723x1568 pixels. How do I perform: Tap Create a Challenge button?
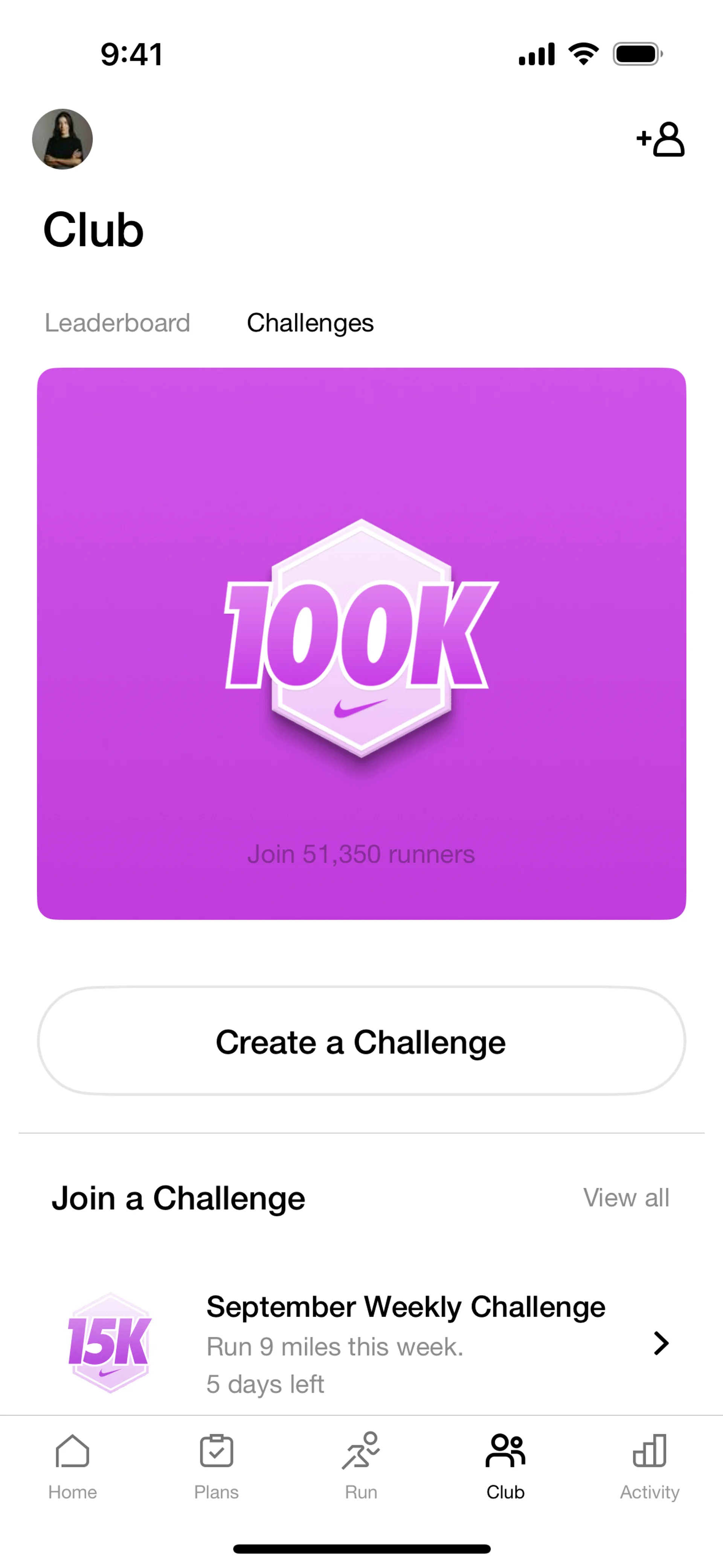coord(361,1041)
